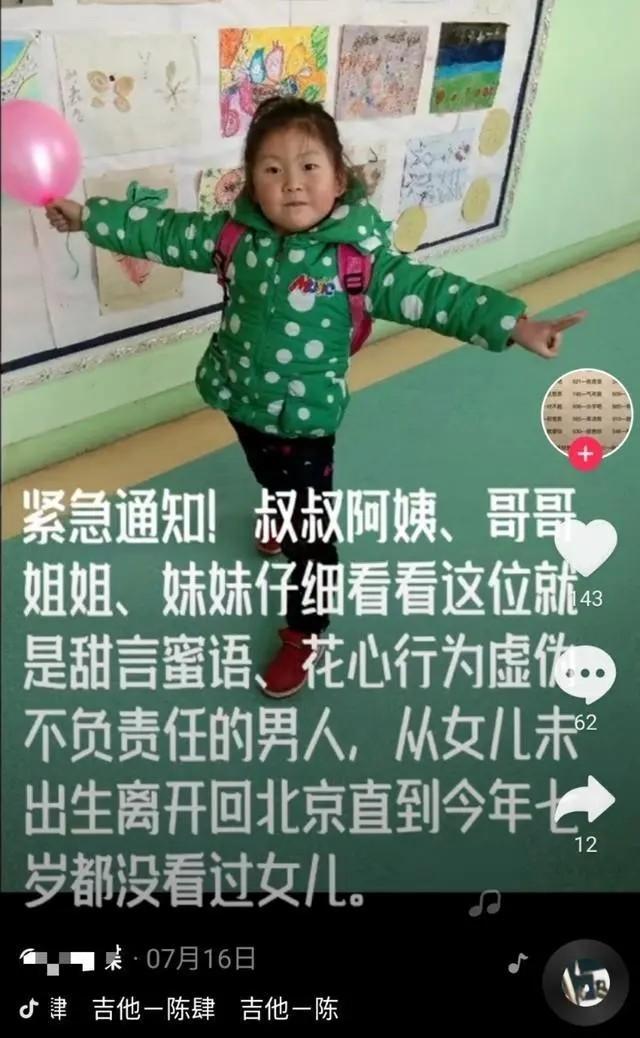Share this video via the arrow icon
The height and width of the screenshot is (1038, 640).
coord(586,800)
